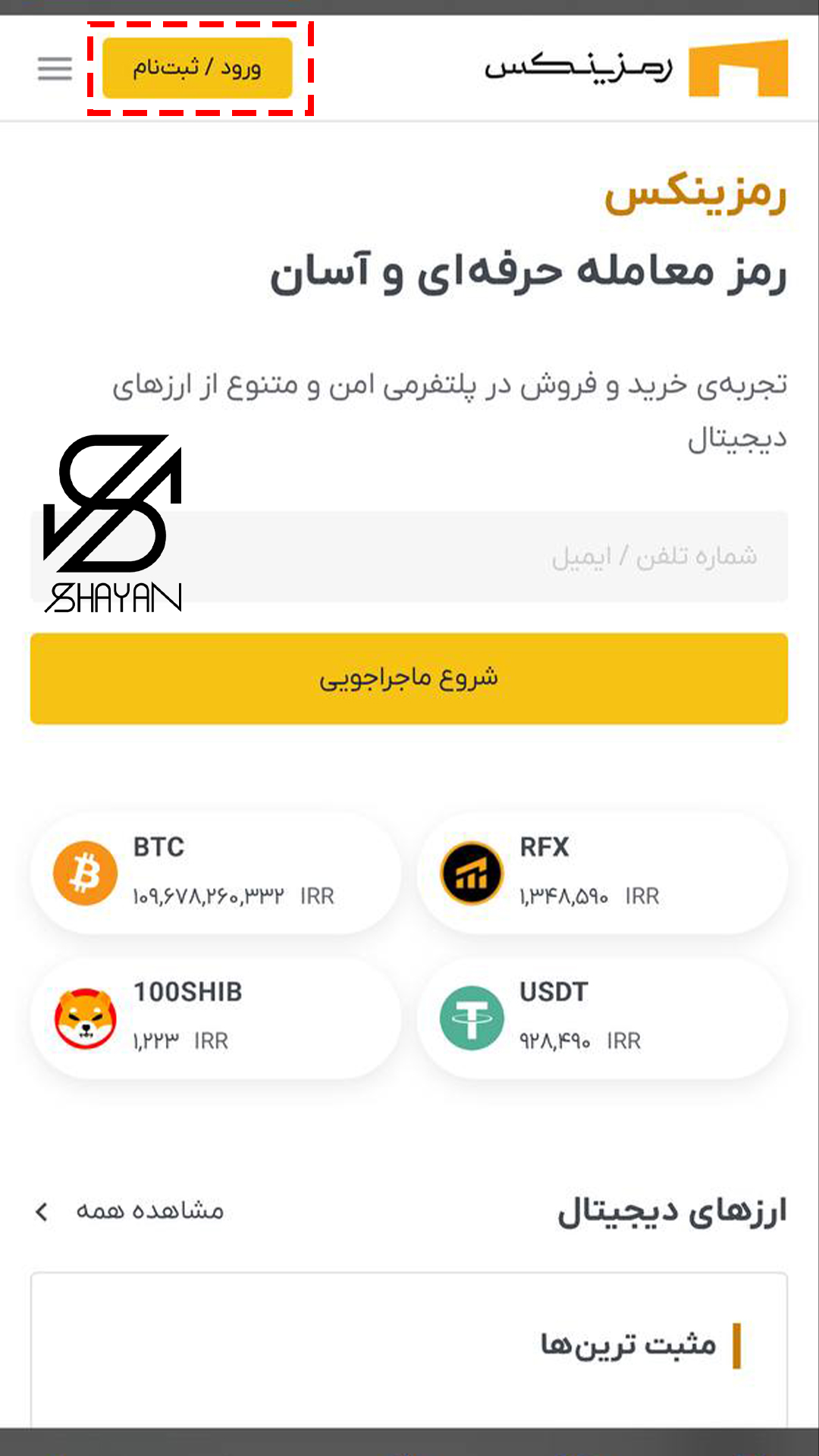Open the hamburger drawer menu
This screenshot has height=1456, width=819.
[x=55, y=68]
